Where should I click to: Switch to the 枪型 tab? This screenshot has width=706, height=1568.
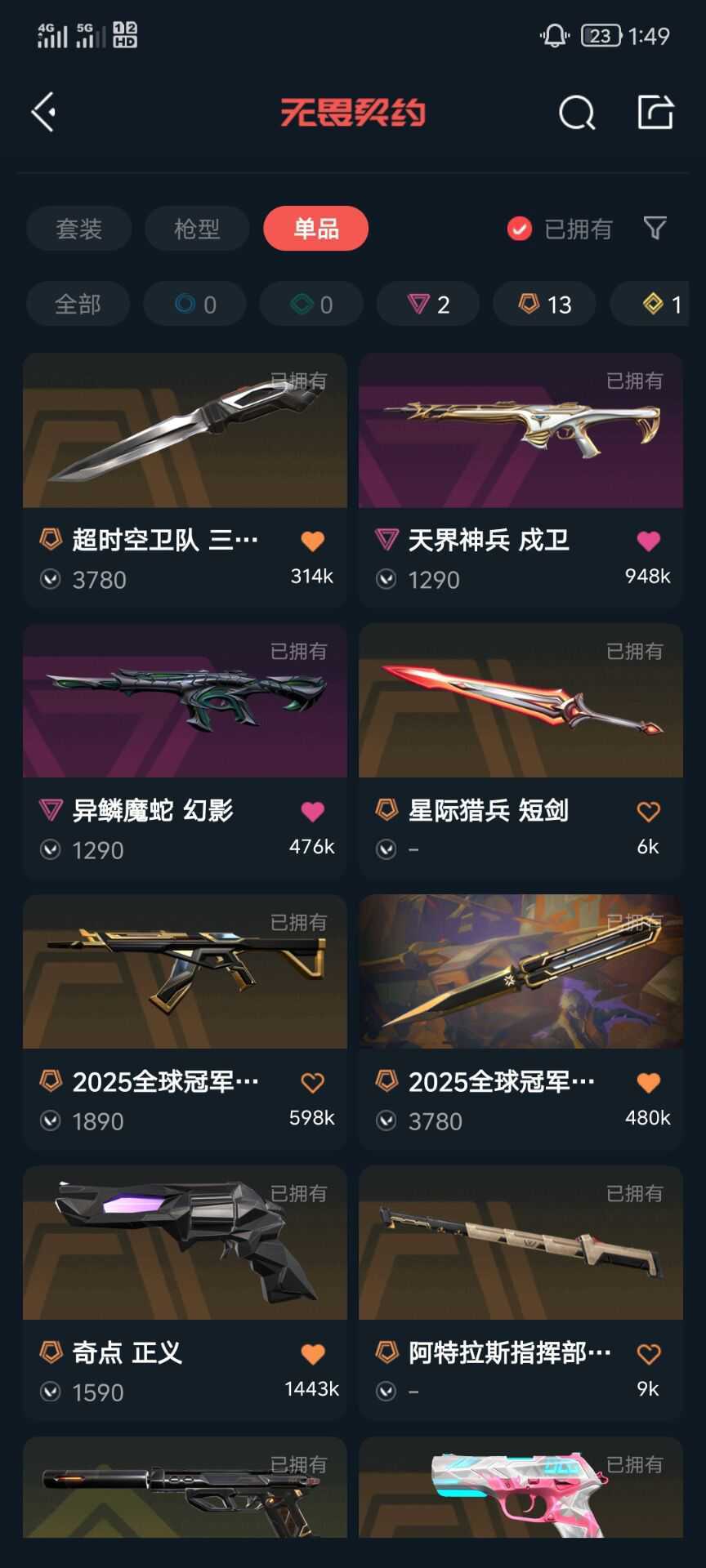point(197,229)
